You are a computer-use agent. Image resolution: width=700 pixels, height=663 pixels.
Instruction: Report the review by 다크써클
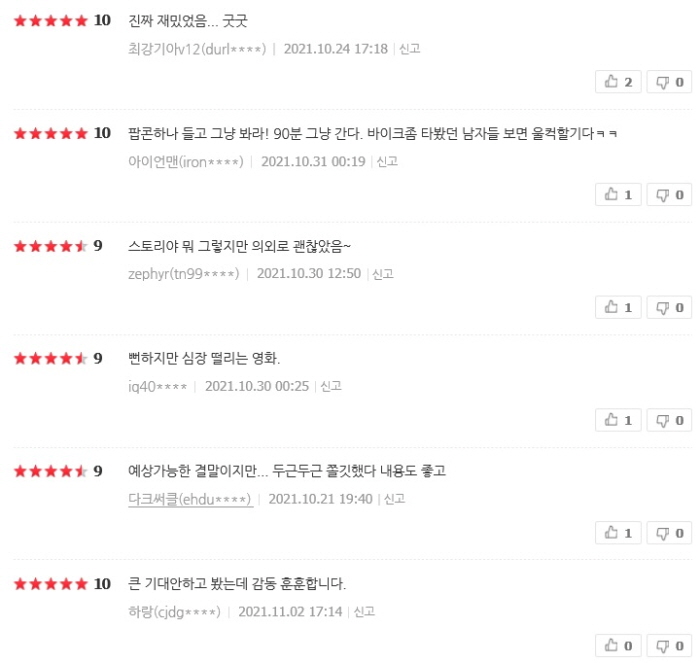coord(394,498)
